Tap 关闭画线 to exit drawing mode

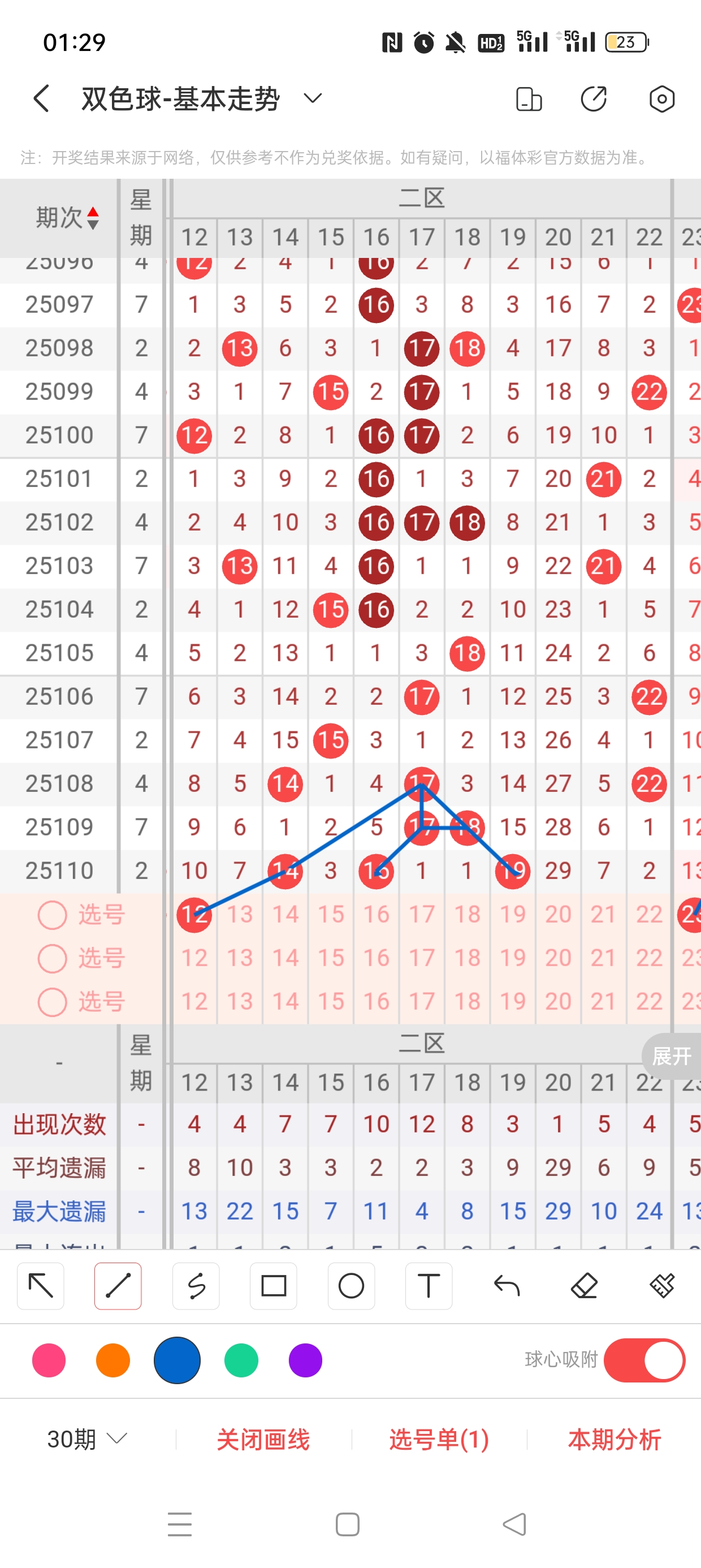click(263, 1439)
